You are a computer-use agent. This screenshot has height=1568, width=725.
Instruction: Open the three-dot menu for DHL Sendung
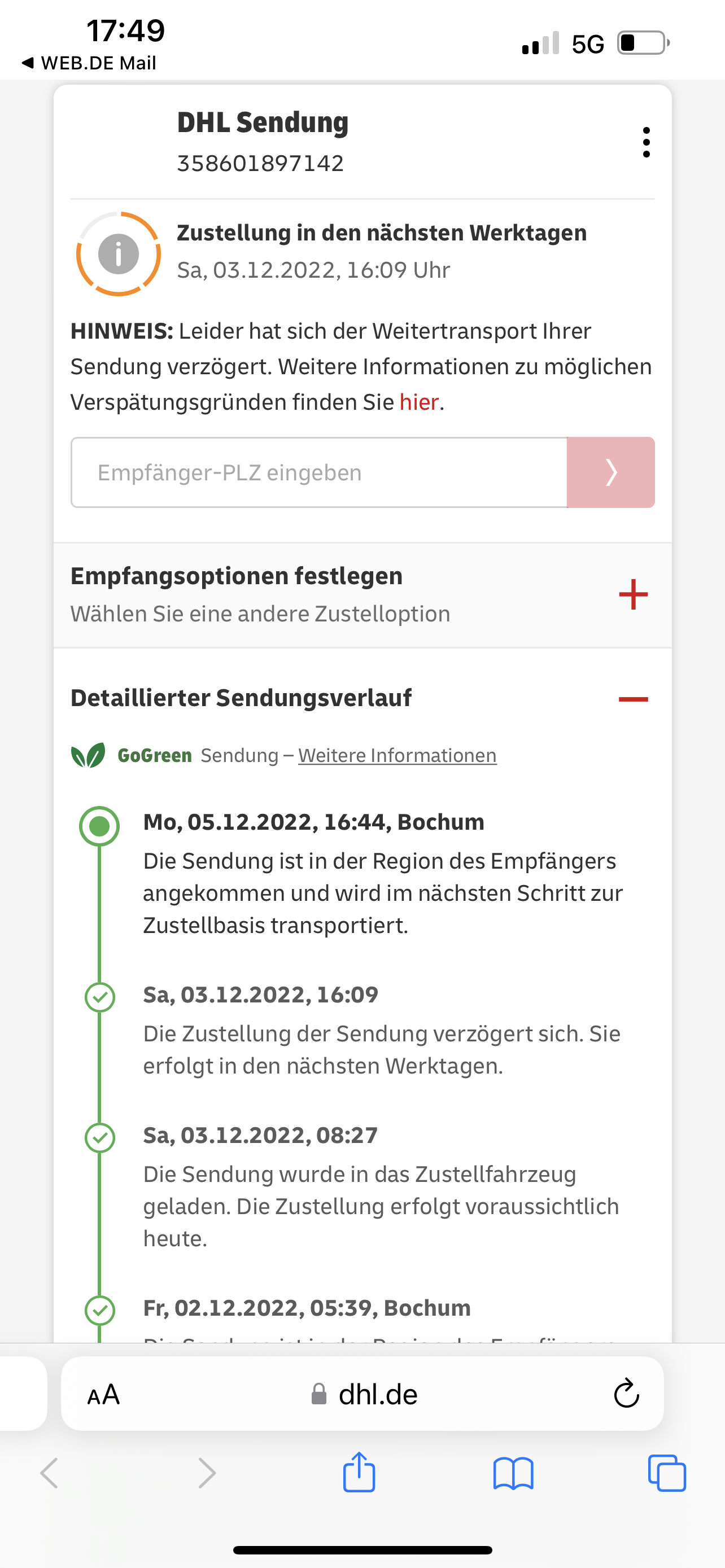click(646, 142)
